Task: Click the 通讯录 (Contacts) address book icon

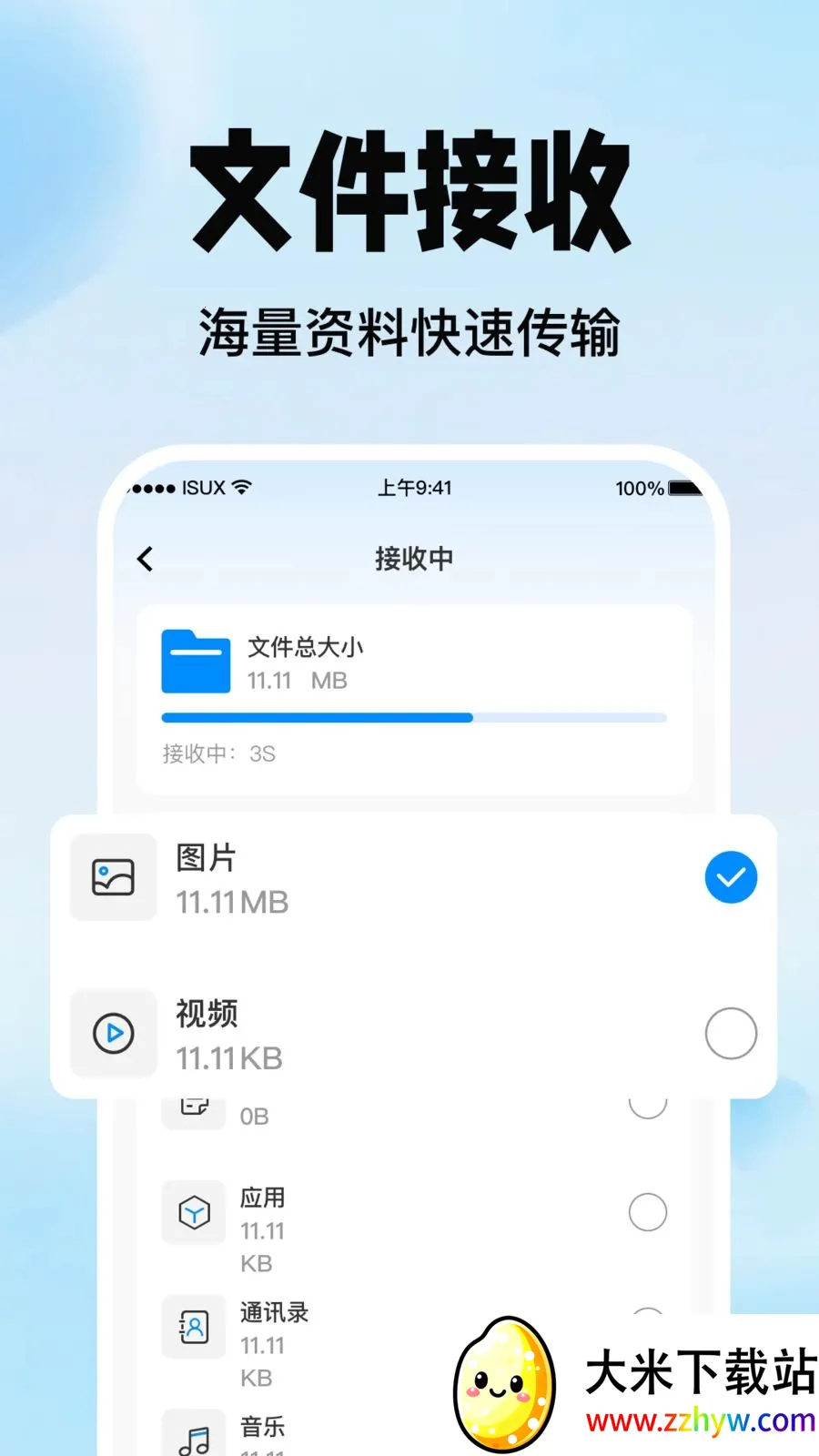Action: click(193, 1327)
